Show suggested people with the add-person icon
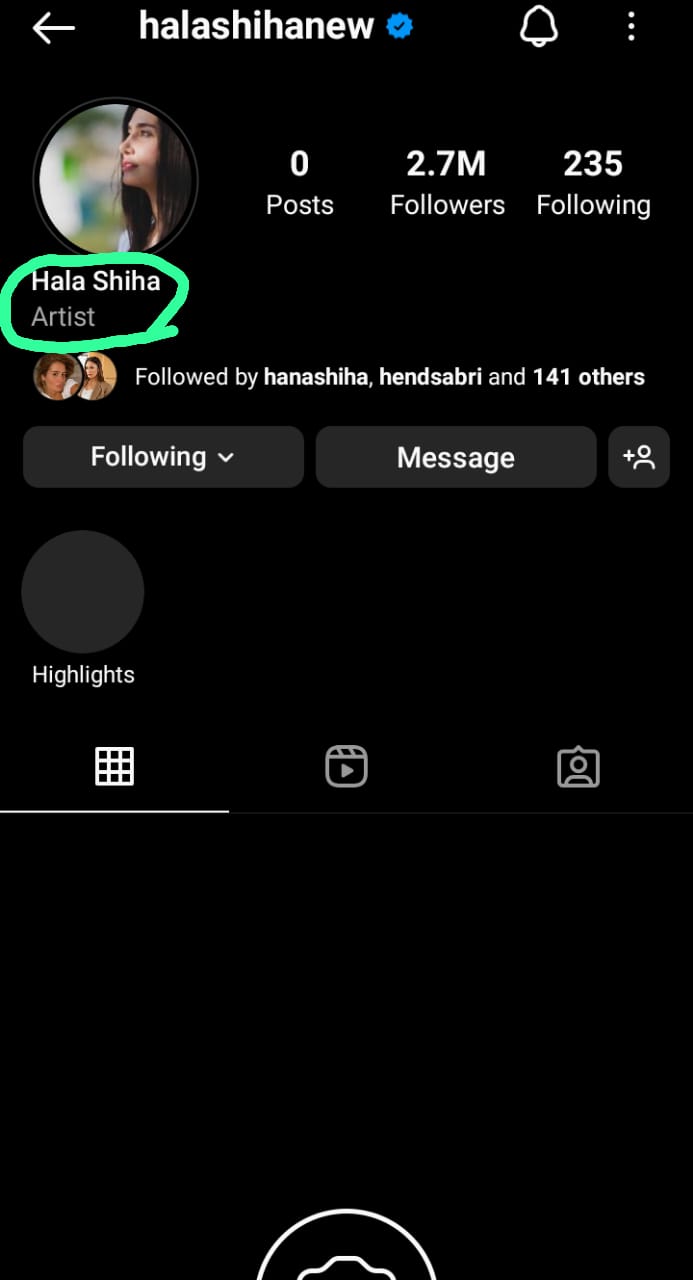693x1280 pixels. [x=639, y=457]
